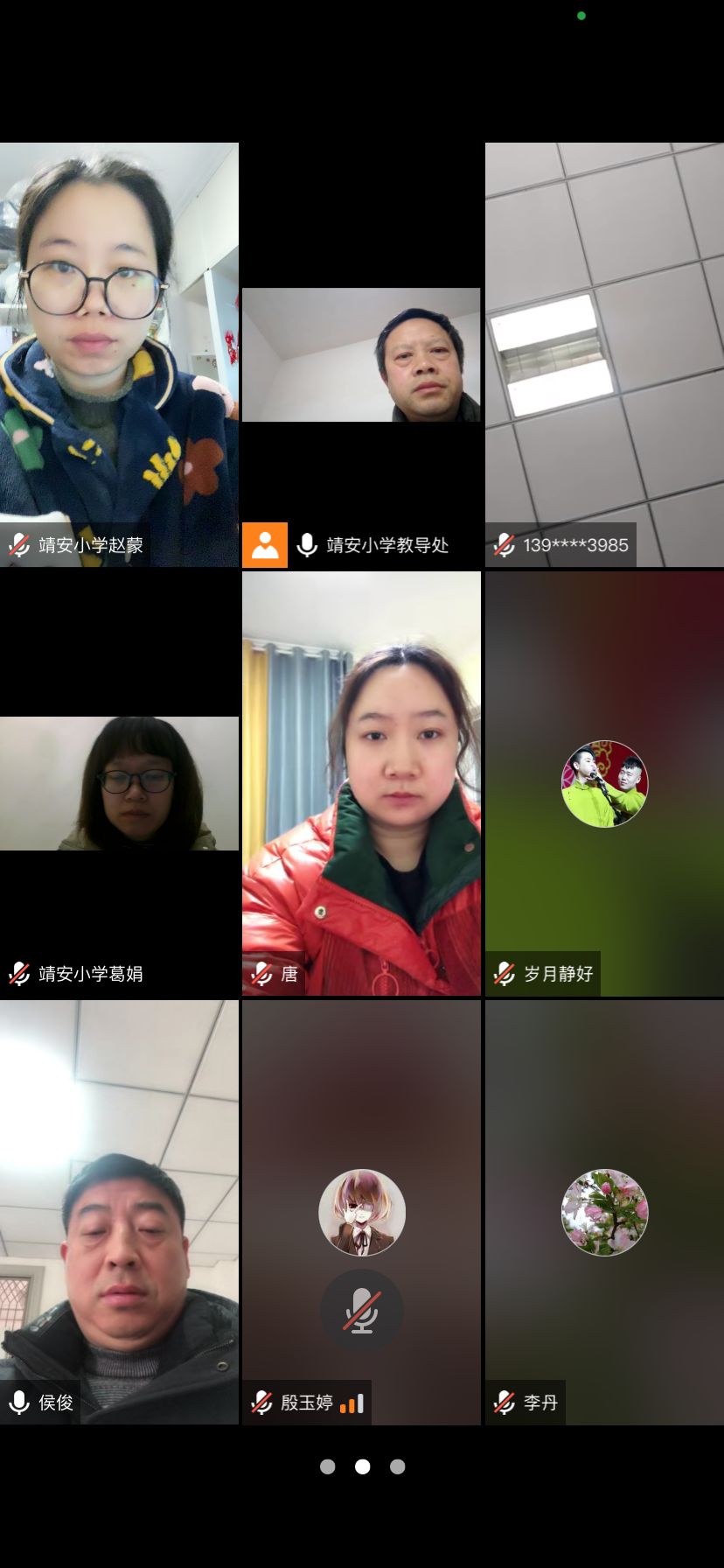Screen dimensions: 724x1568
Task: Select 岁月静好 participant tile
Action: [x=604, y=783]
